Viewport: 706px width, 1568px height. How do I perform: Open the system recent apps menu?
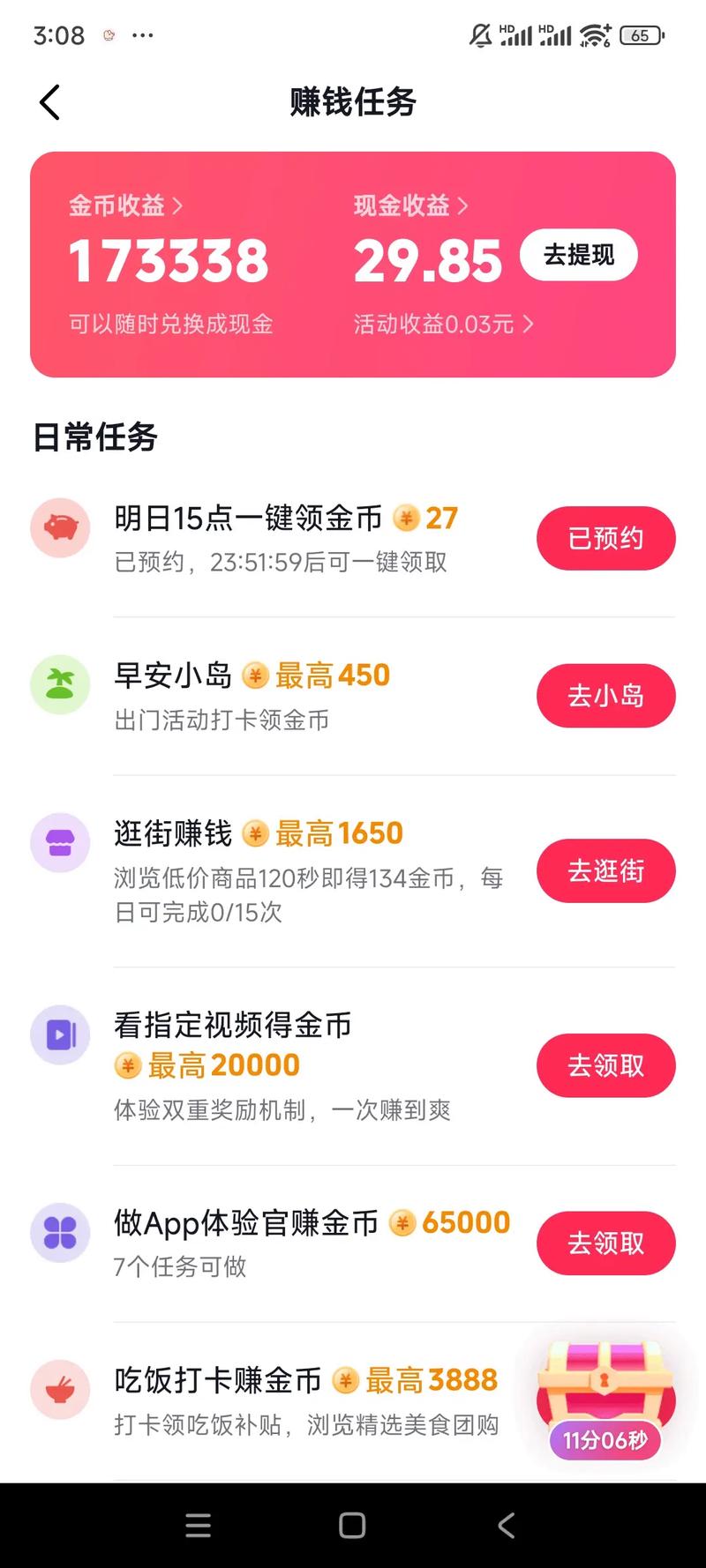[x=199, y=1526]
